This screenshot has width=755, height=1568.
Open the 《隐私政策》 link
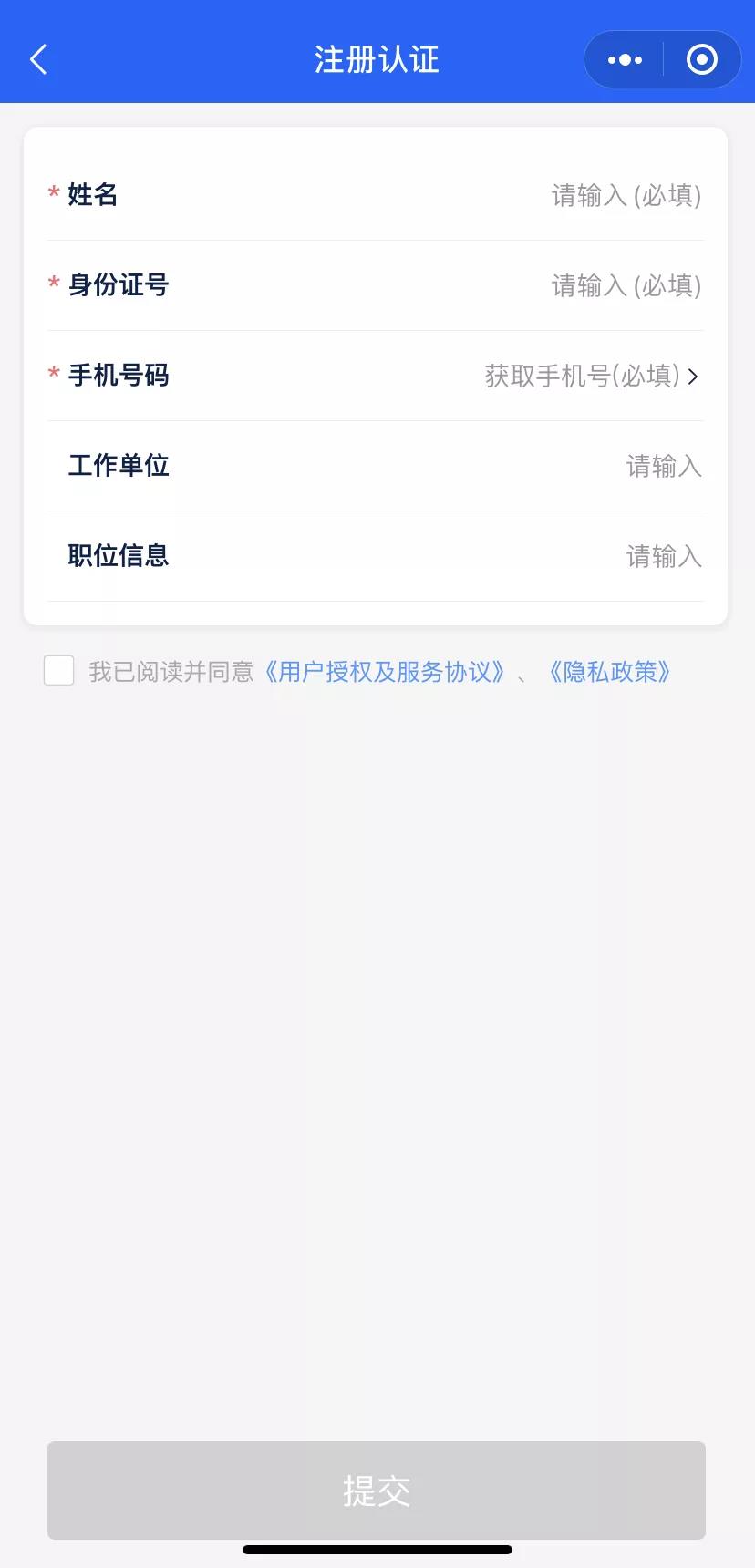pos(609,672)
